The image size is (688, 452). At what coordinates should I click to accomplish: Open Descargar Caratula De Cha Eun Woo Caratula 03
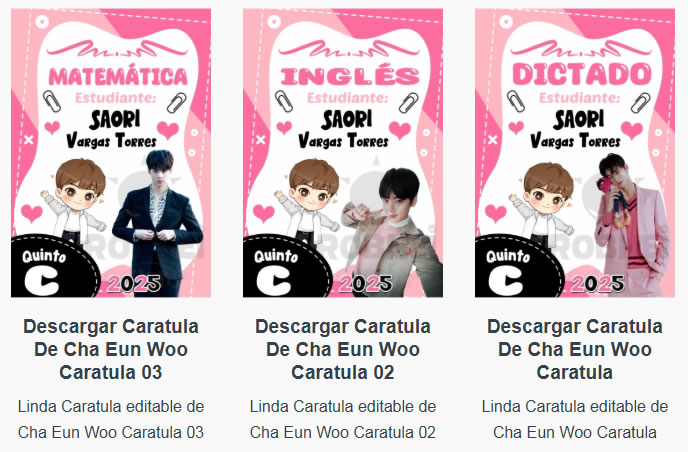[111, 349]
